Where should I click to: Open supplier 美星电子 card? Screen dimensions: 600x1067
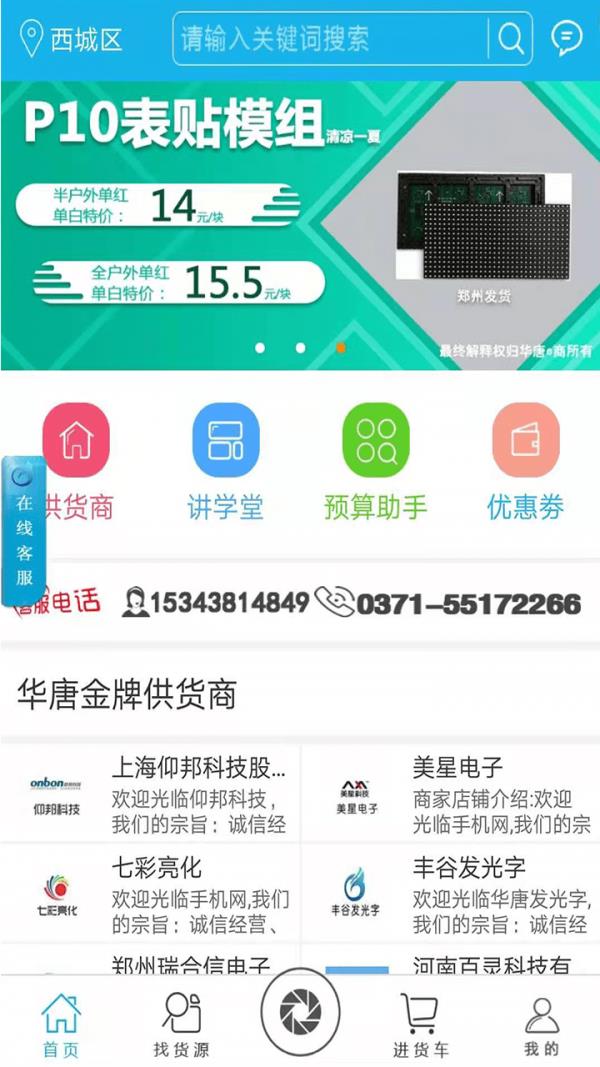click(x=450, y=795)
